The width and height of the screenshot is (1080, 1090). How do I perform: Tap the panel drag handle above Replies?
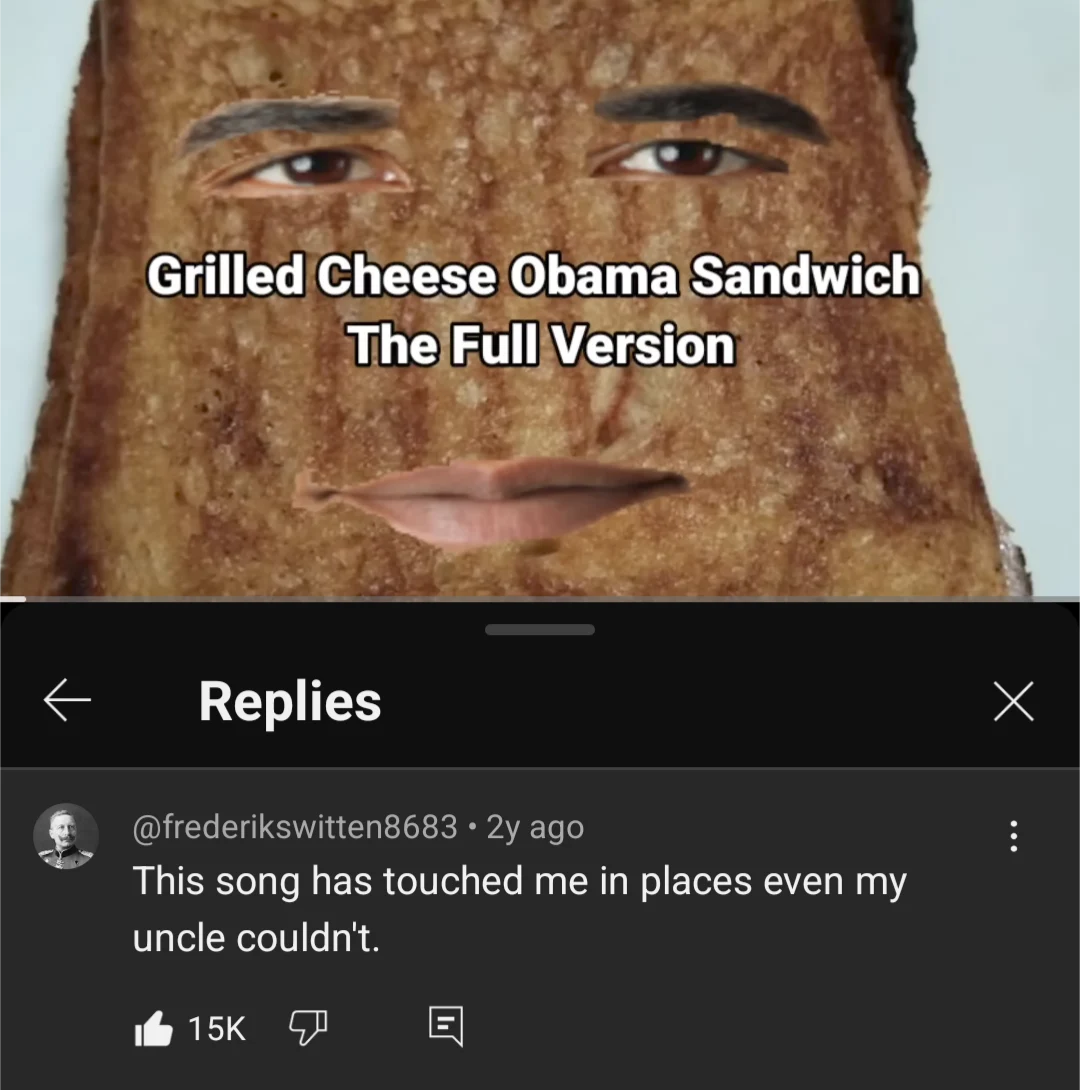540,630
